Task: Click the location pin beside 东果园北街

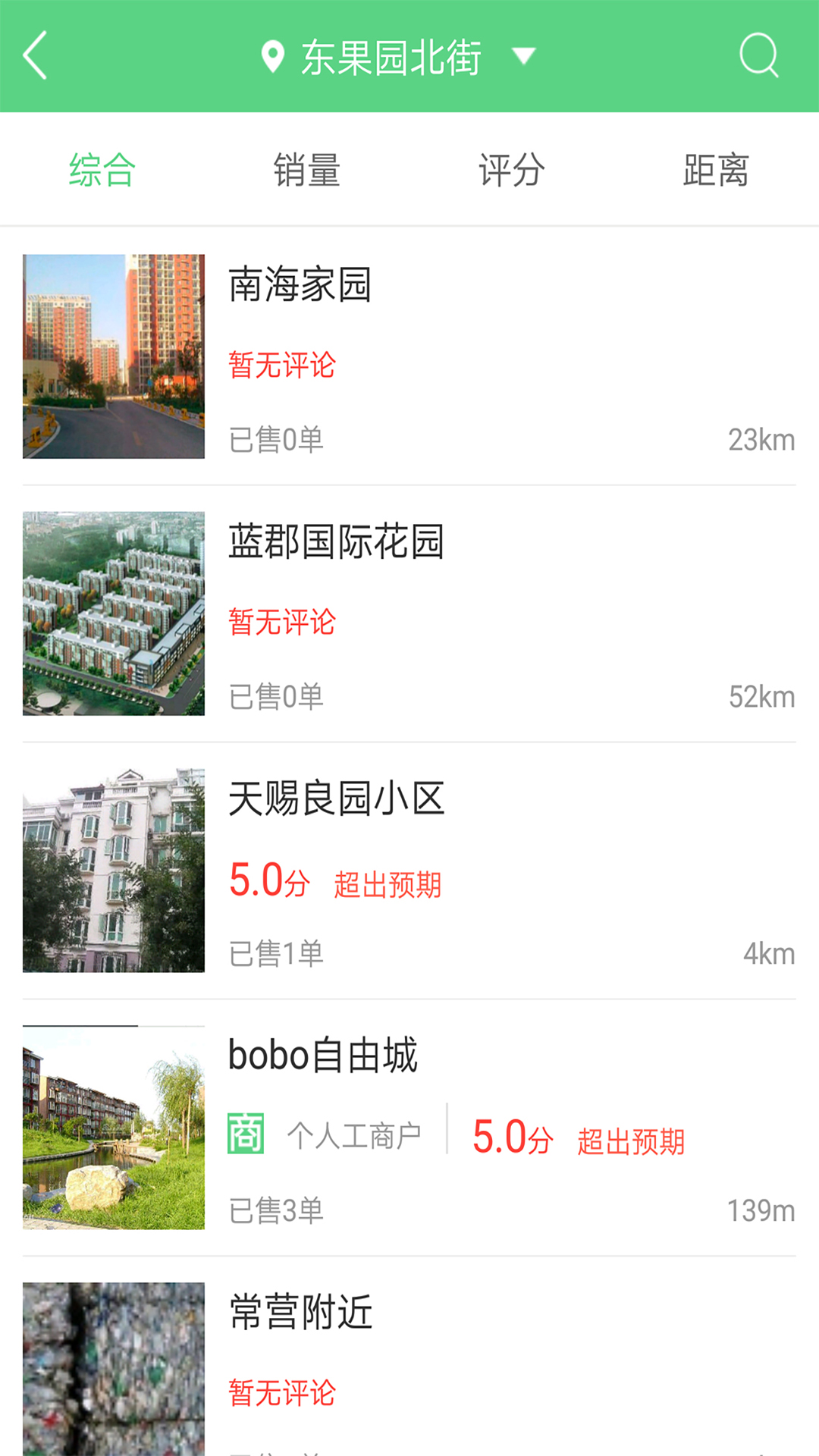Action: 271,55
